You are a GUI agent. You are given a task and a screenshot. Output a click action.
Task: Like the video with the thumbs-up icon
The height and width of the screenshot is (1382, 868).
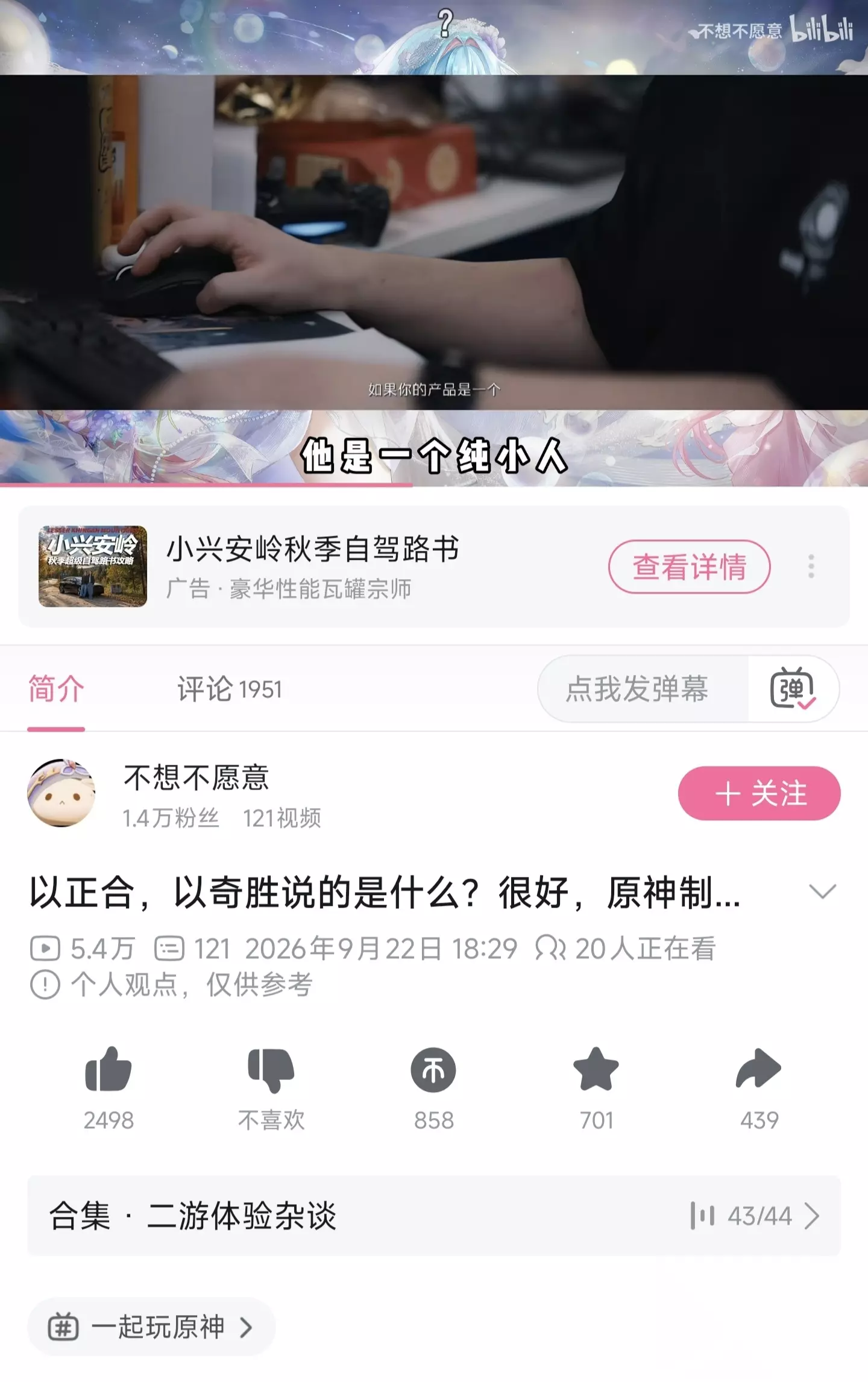108,1069
